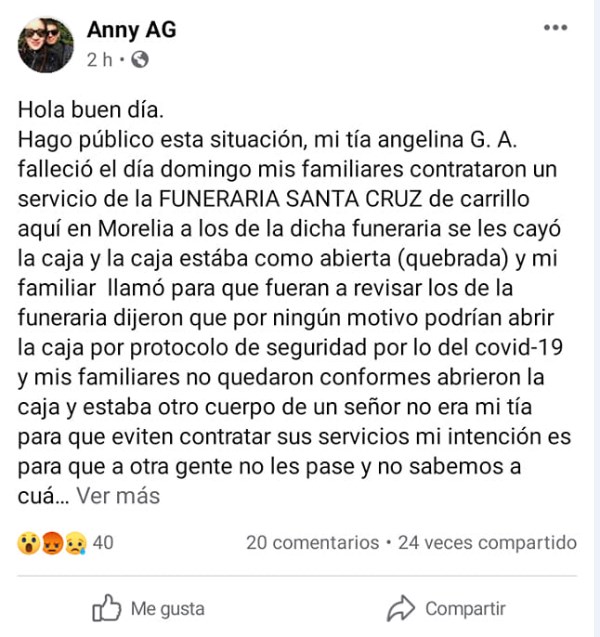Share the post with Compartir
Screen dimensions: 600x637
point(446,607)
